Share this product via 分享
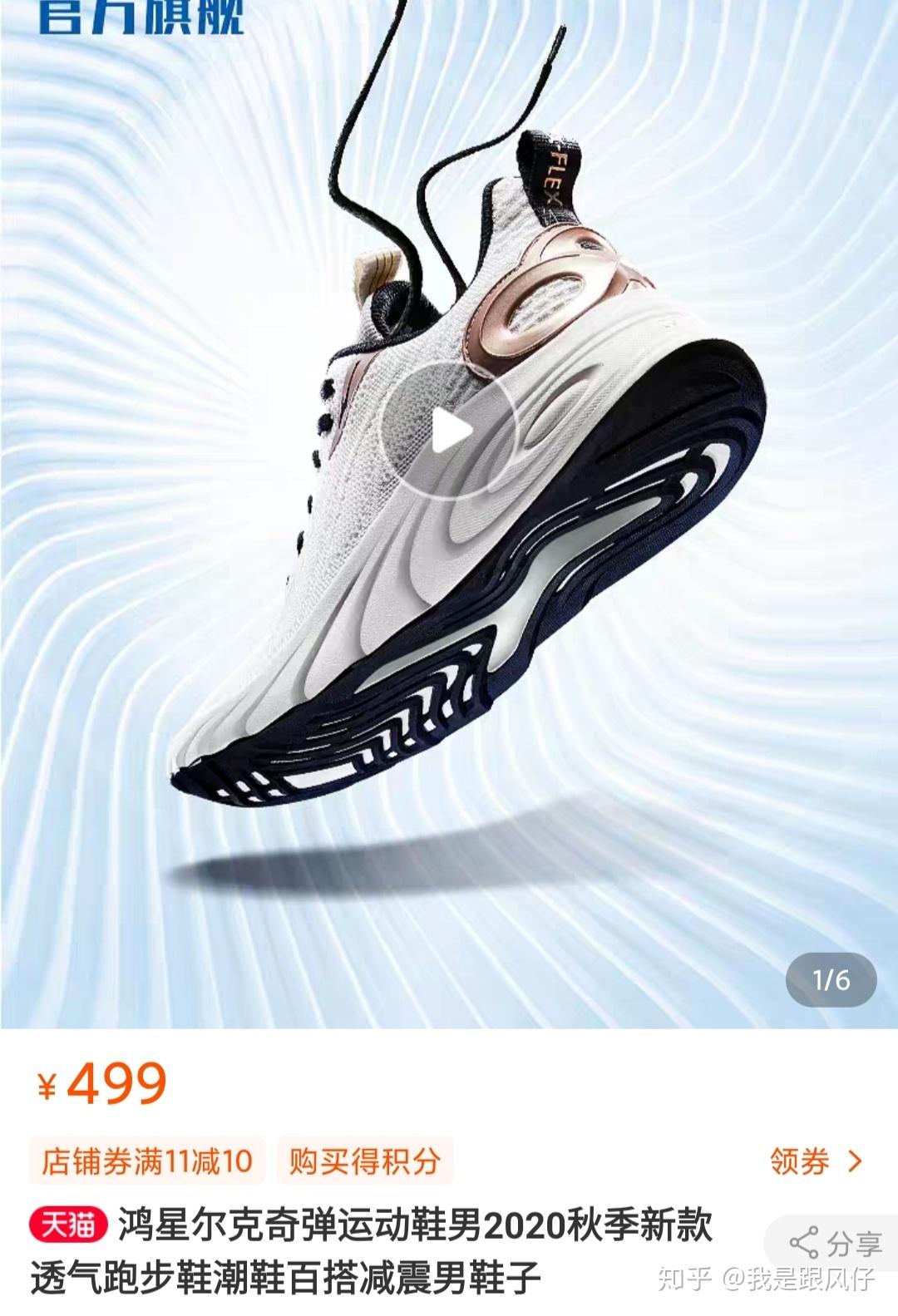This screenshot has width=898, height=1316. pos(835,1244)
